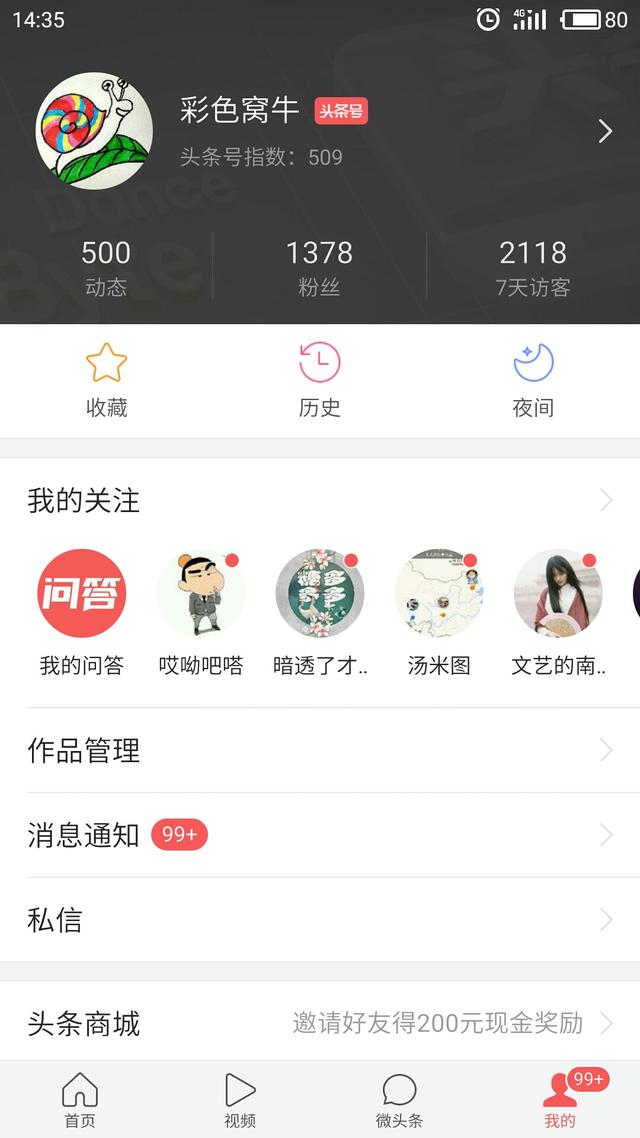
Task: Check the 7天访客 visitors count
Action: (533, 268)
